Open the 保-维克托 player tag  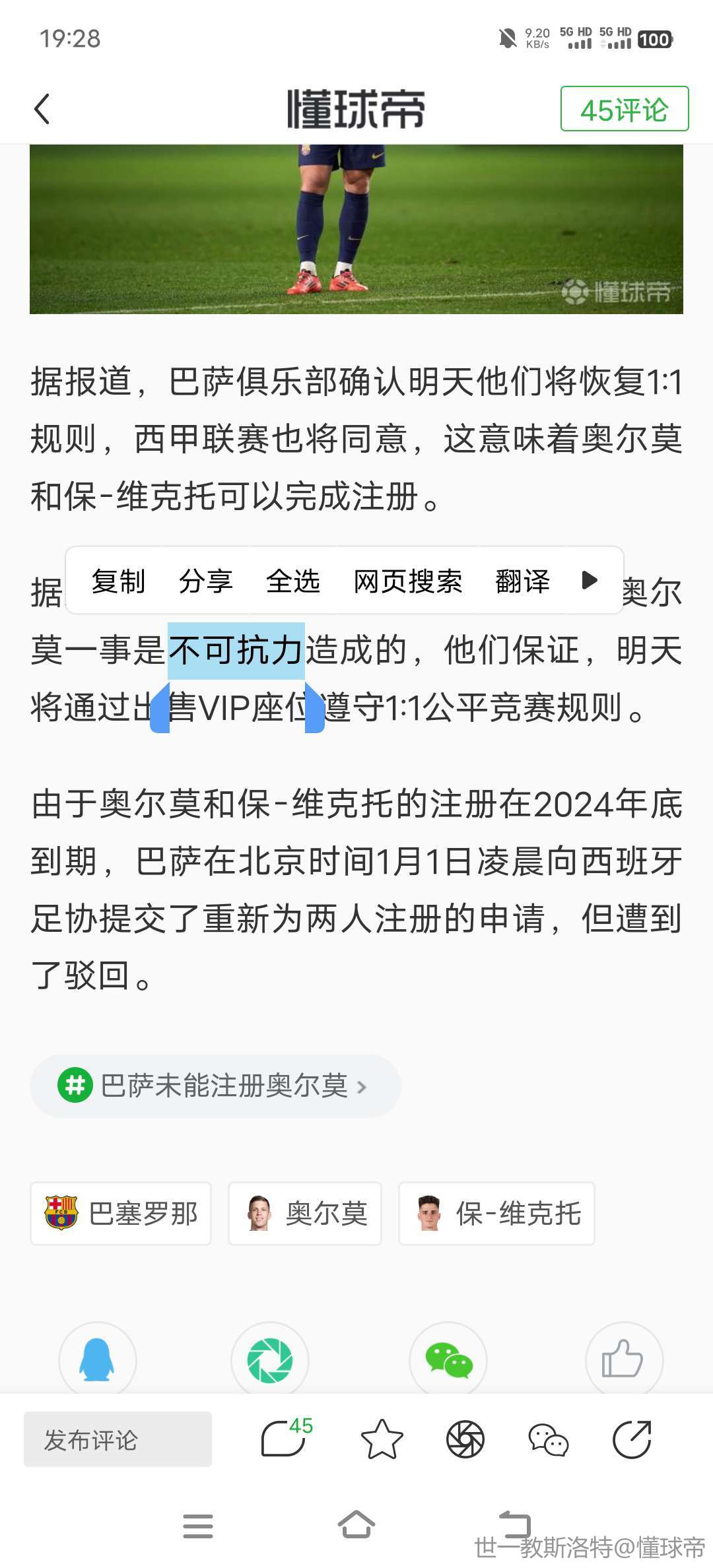click(496, 1214)
